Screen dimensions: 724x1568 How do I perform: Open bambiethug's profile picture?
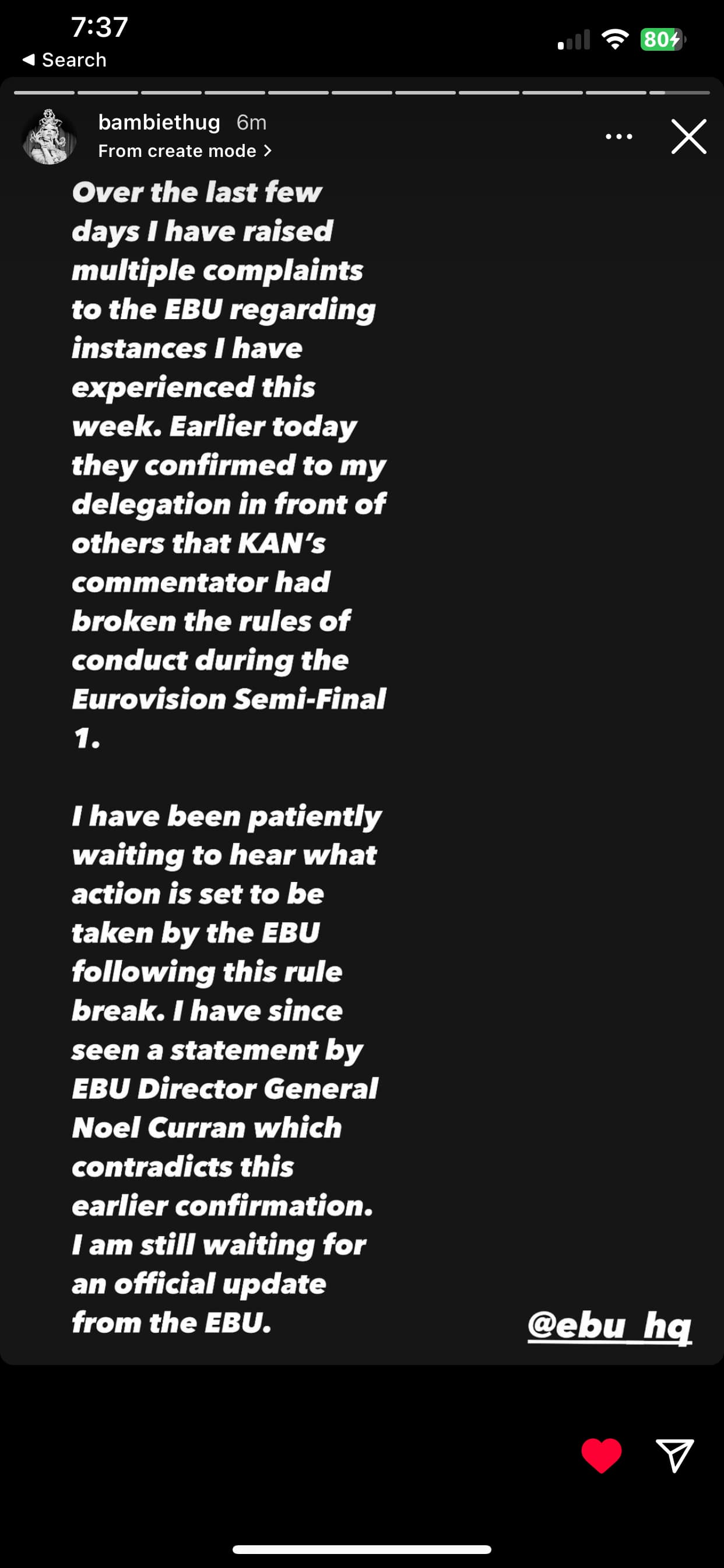(x=50, y=137)
